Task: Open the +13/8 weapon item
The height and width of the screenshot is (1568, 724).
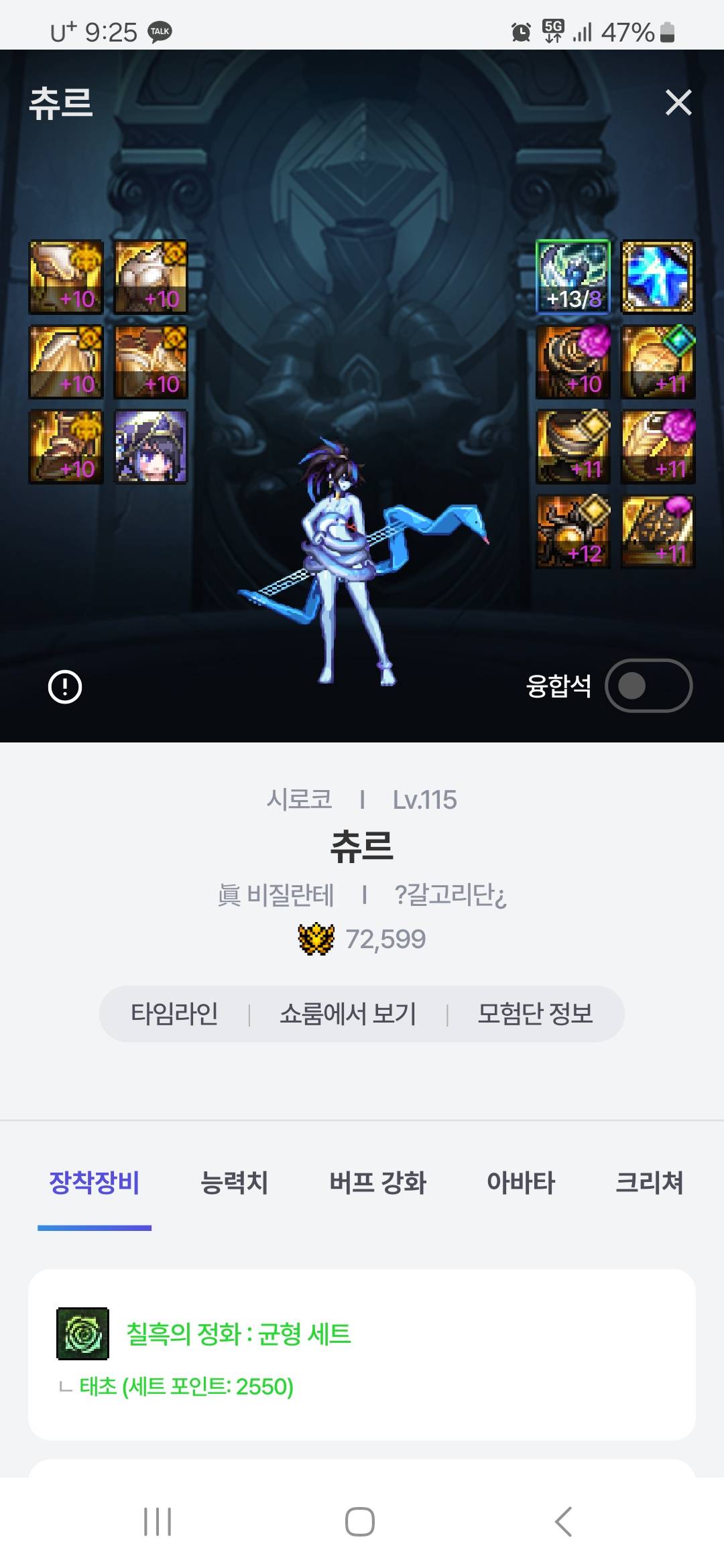Action: 573,277
